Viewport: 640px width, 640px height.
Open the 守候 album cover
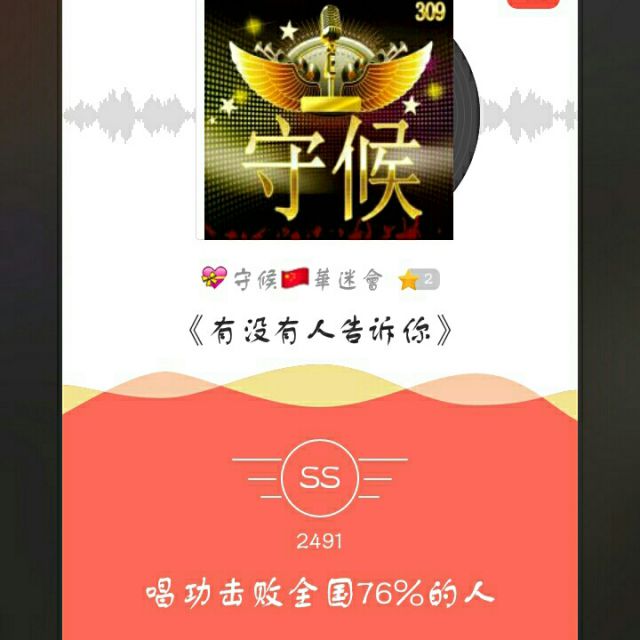click(x=328, y=119)
